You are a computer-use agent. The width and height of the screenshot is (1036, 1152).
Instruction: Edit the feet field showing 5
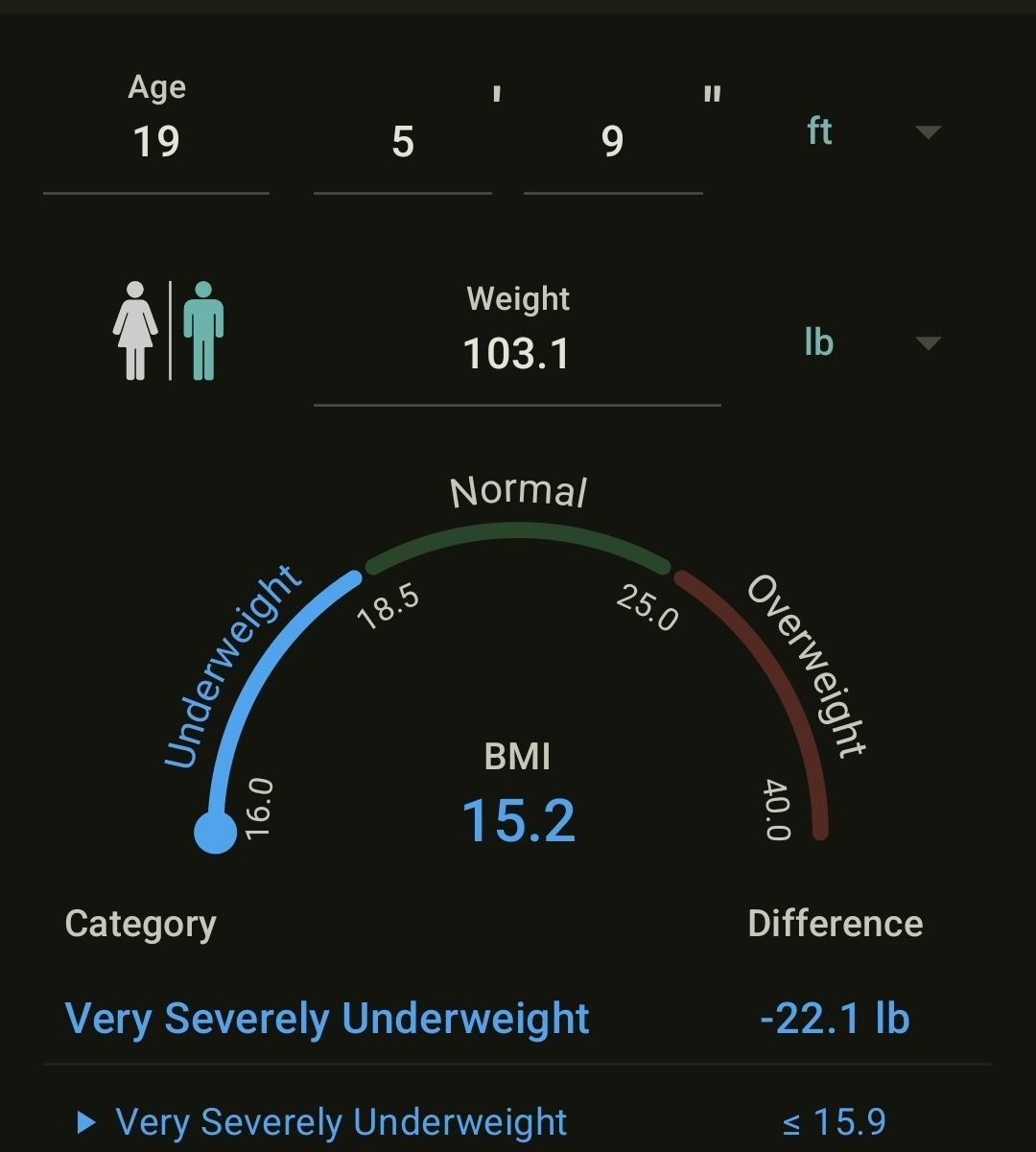point(403,143)
